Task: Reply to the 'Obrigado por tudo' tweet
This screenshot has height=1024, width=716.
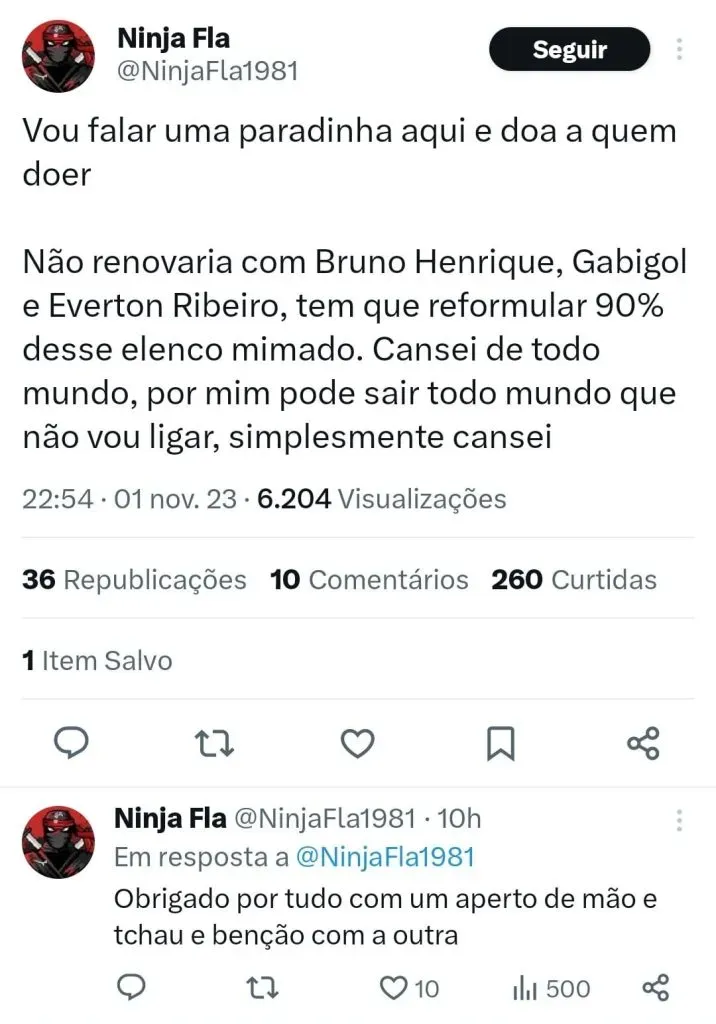Action: pos(132,988)
